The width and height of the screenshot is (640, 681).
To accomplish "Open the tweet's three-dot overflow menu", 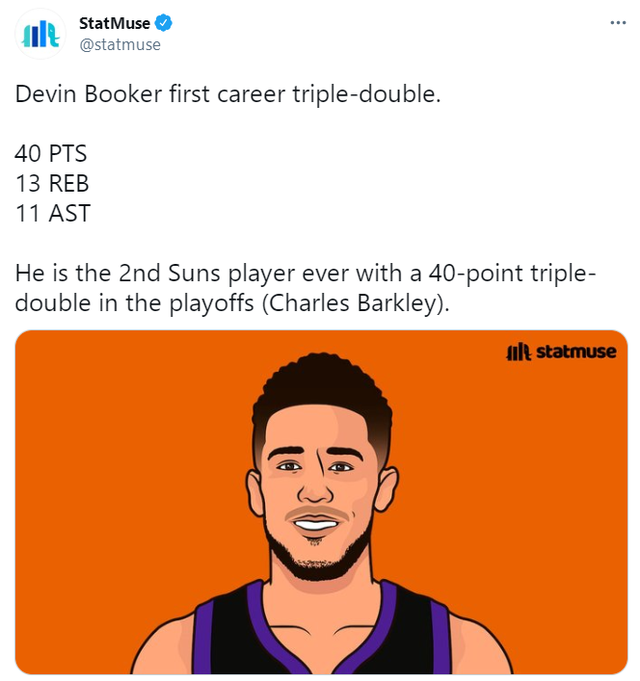I will point(618,24).
